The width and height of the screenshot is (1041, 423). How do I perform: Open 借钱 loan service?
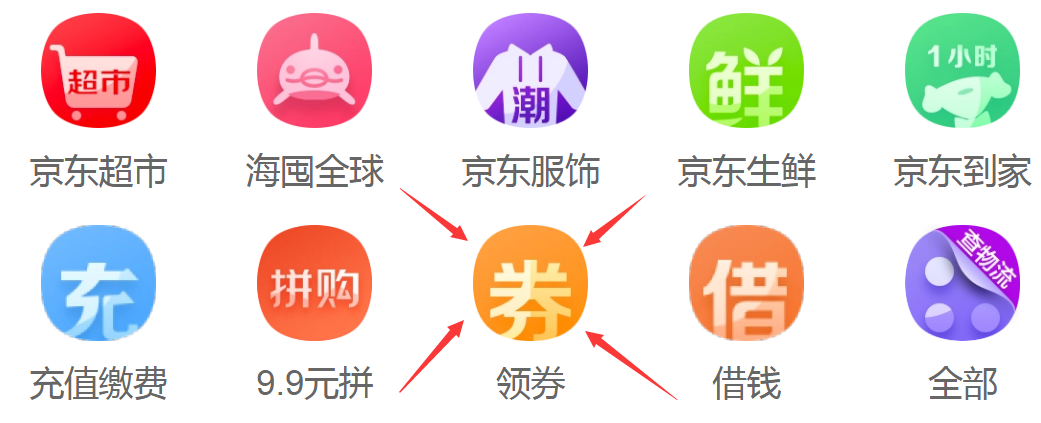click(746, 284)
